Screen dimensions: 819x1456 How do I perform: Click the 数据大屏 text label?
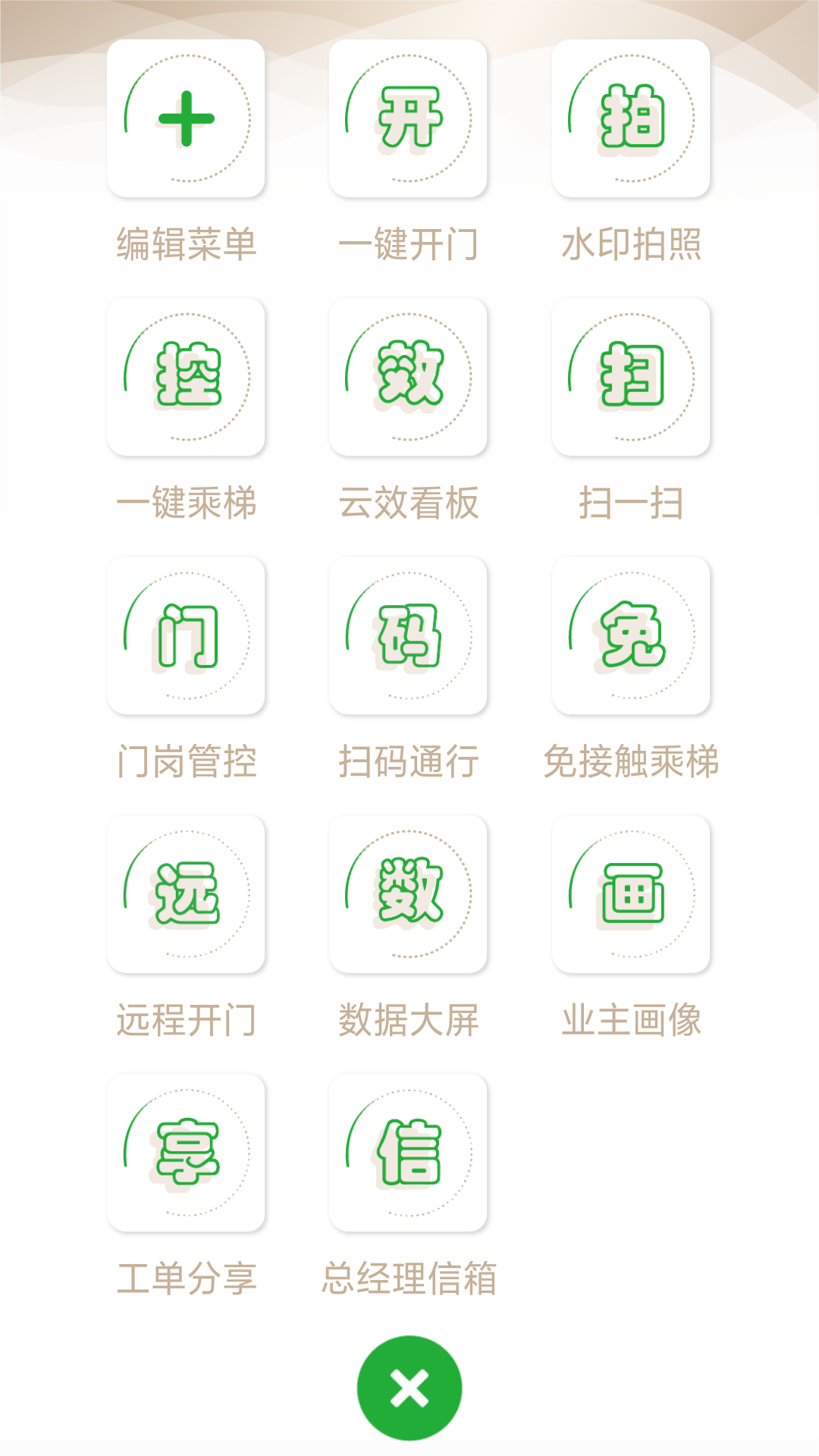tap(409, 1020)
